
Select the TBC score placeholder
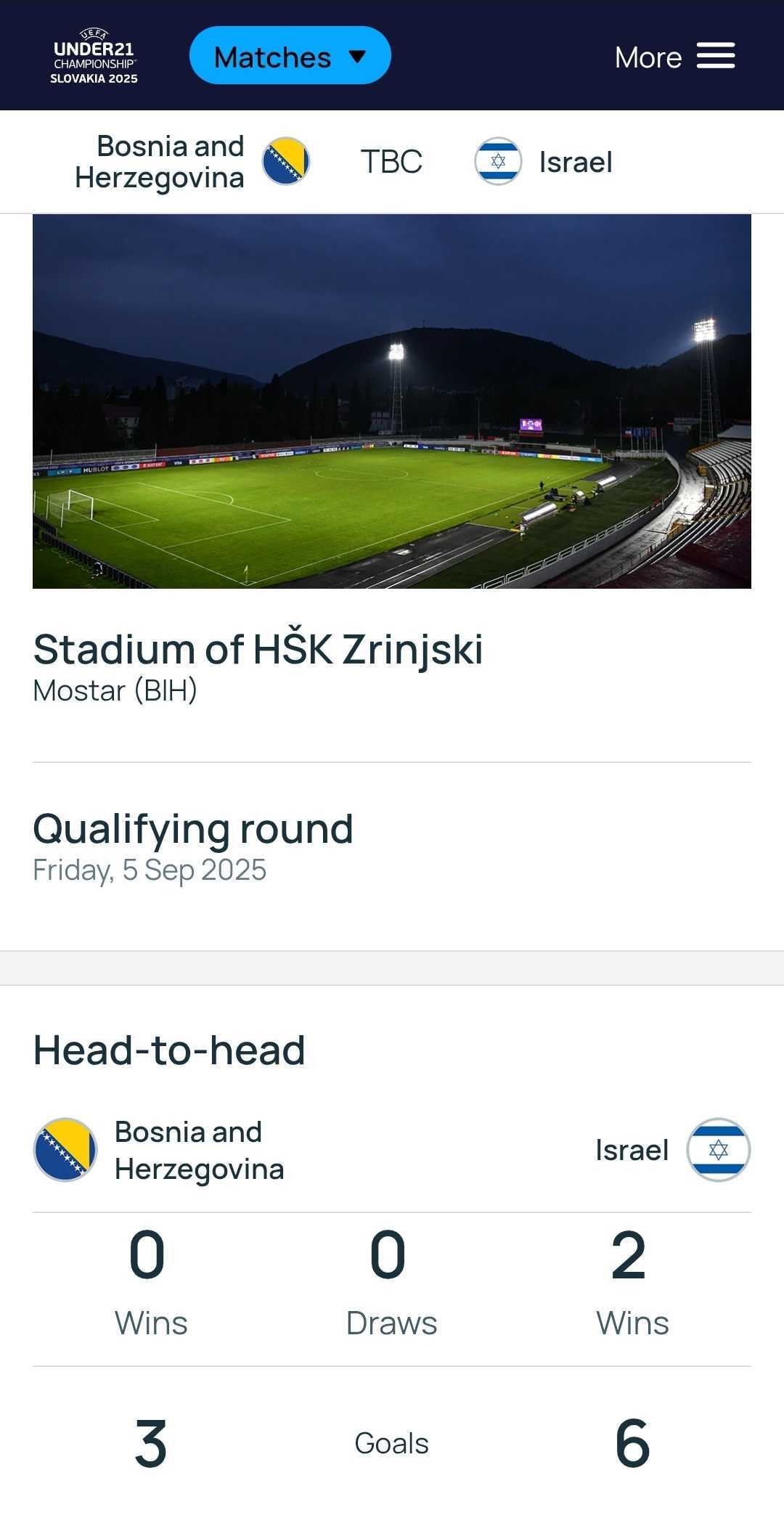pyautogui.click(x=392, y=161)
